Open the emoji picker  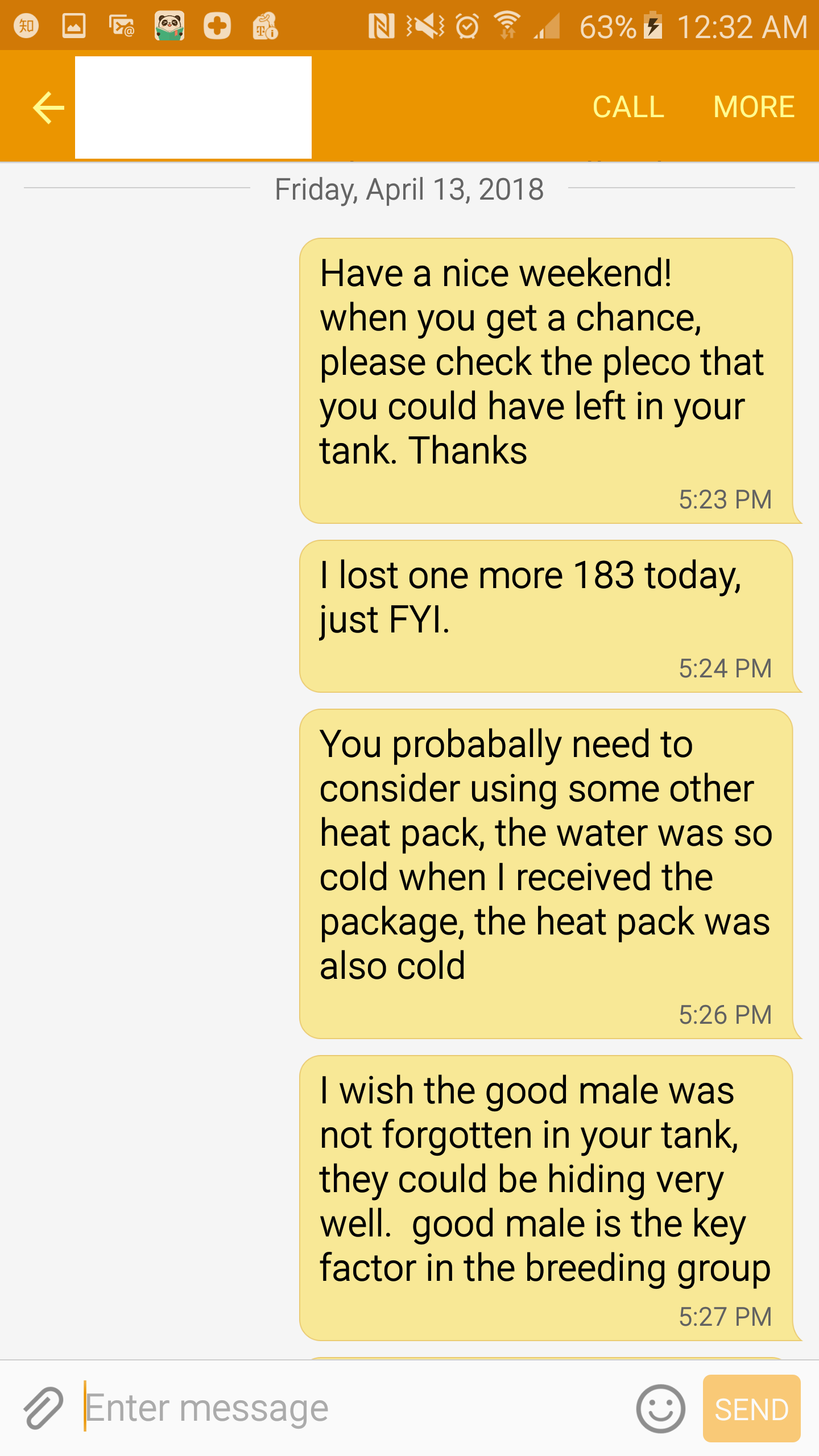click(660, 1409)
